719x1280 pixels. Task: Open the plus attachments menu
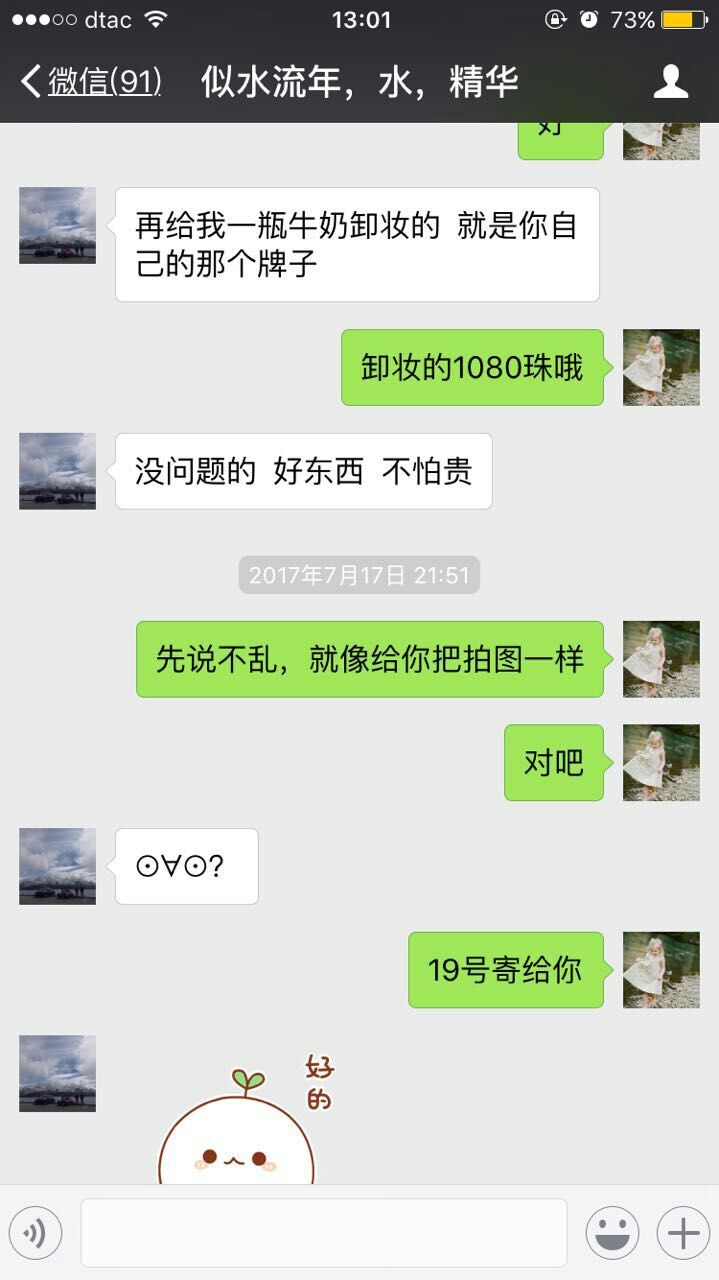[x=683, y=1233]
